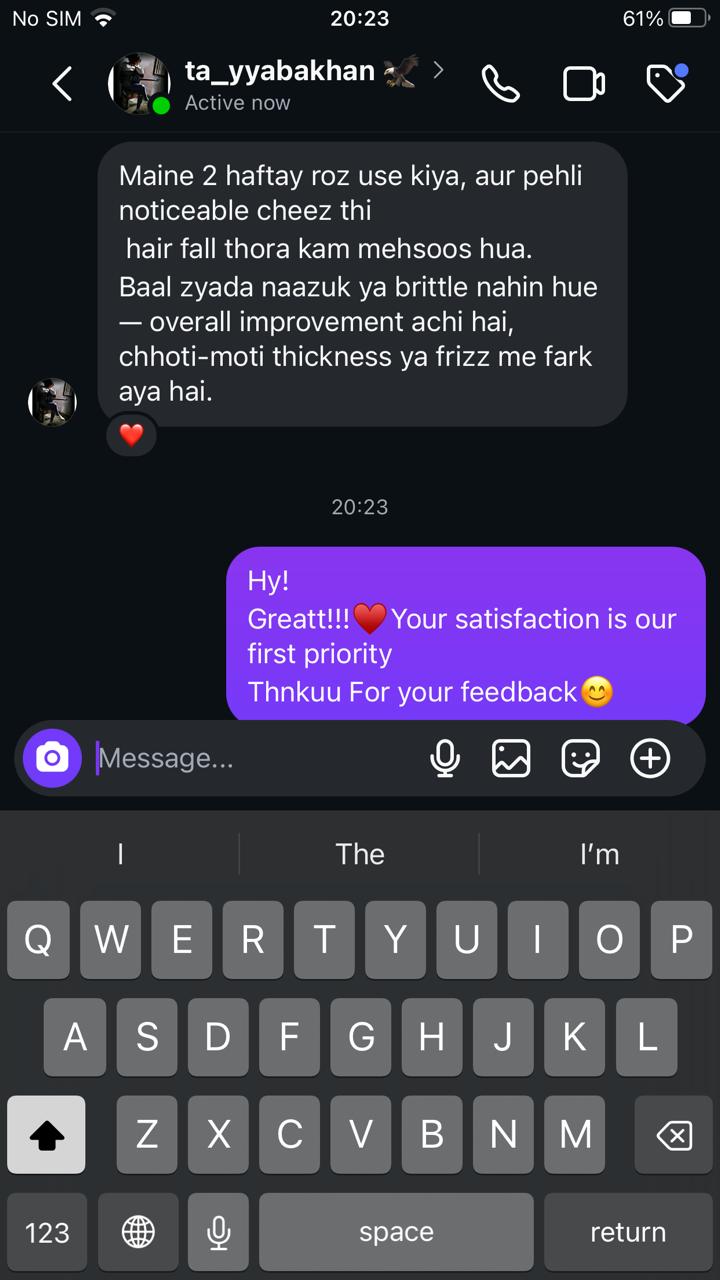720x1280 pixels.
Task: Open the sender's avatar beside the message
Action: (52, 402)
